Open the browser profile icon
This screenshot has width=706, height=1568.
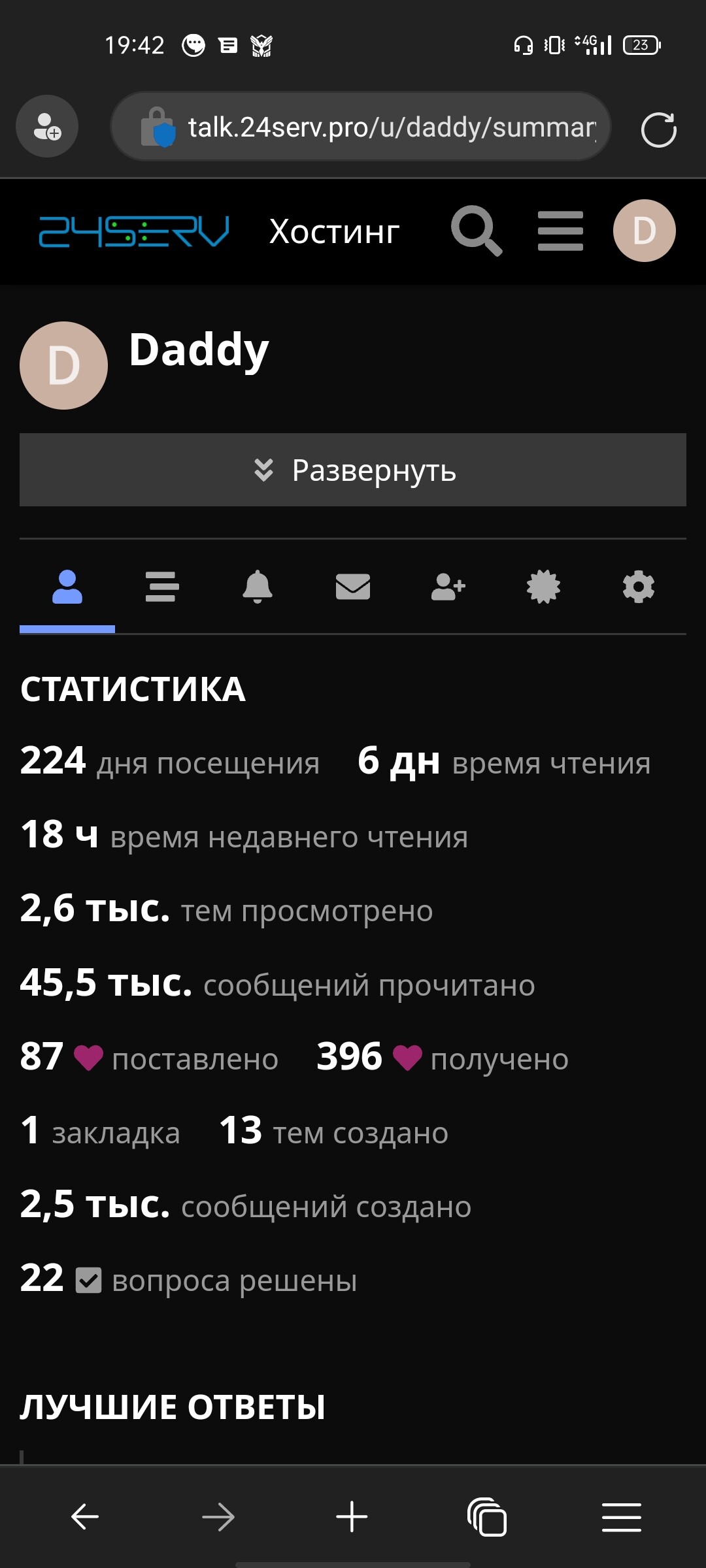[x=47, y=126]
